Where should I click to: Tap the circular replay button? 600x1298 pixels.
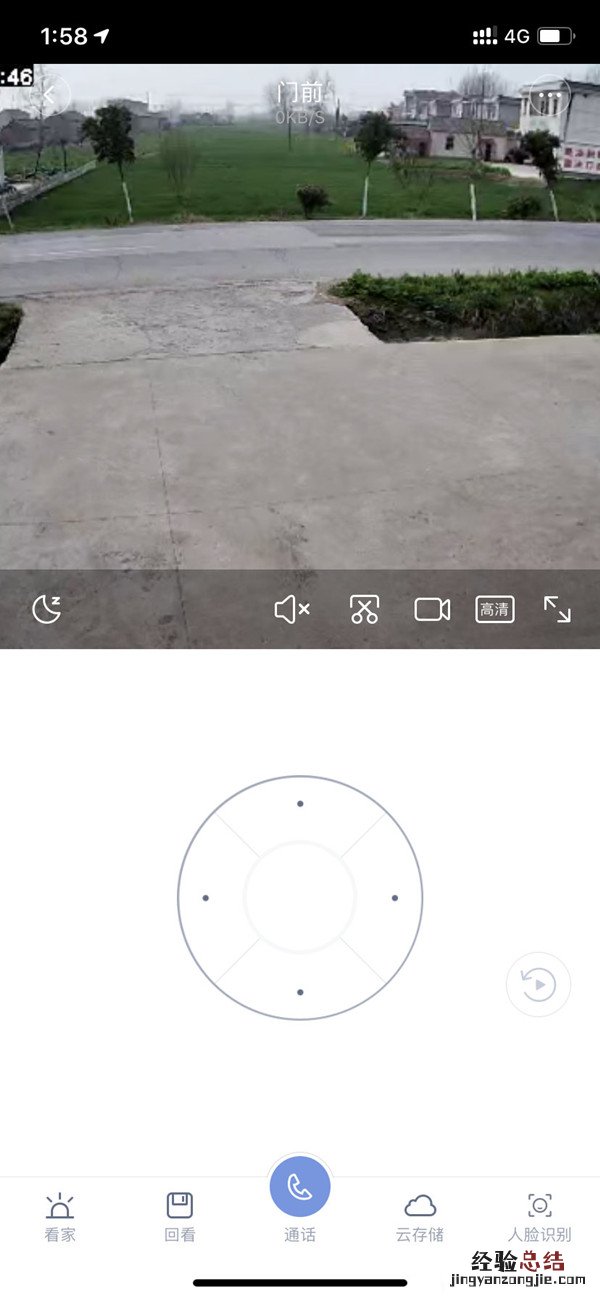[539, 985]
